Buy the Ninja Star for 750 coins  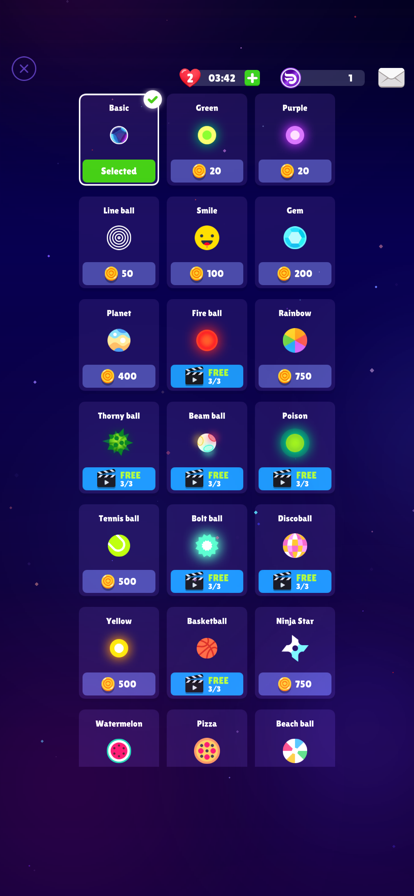[x=295, y=684]
